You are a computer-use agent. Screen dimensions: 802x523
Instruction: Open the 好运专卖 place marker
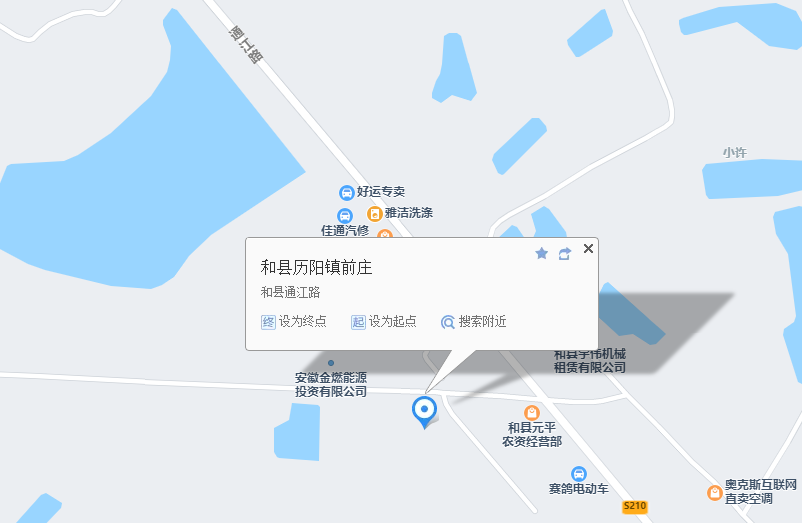pos(346,192)
